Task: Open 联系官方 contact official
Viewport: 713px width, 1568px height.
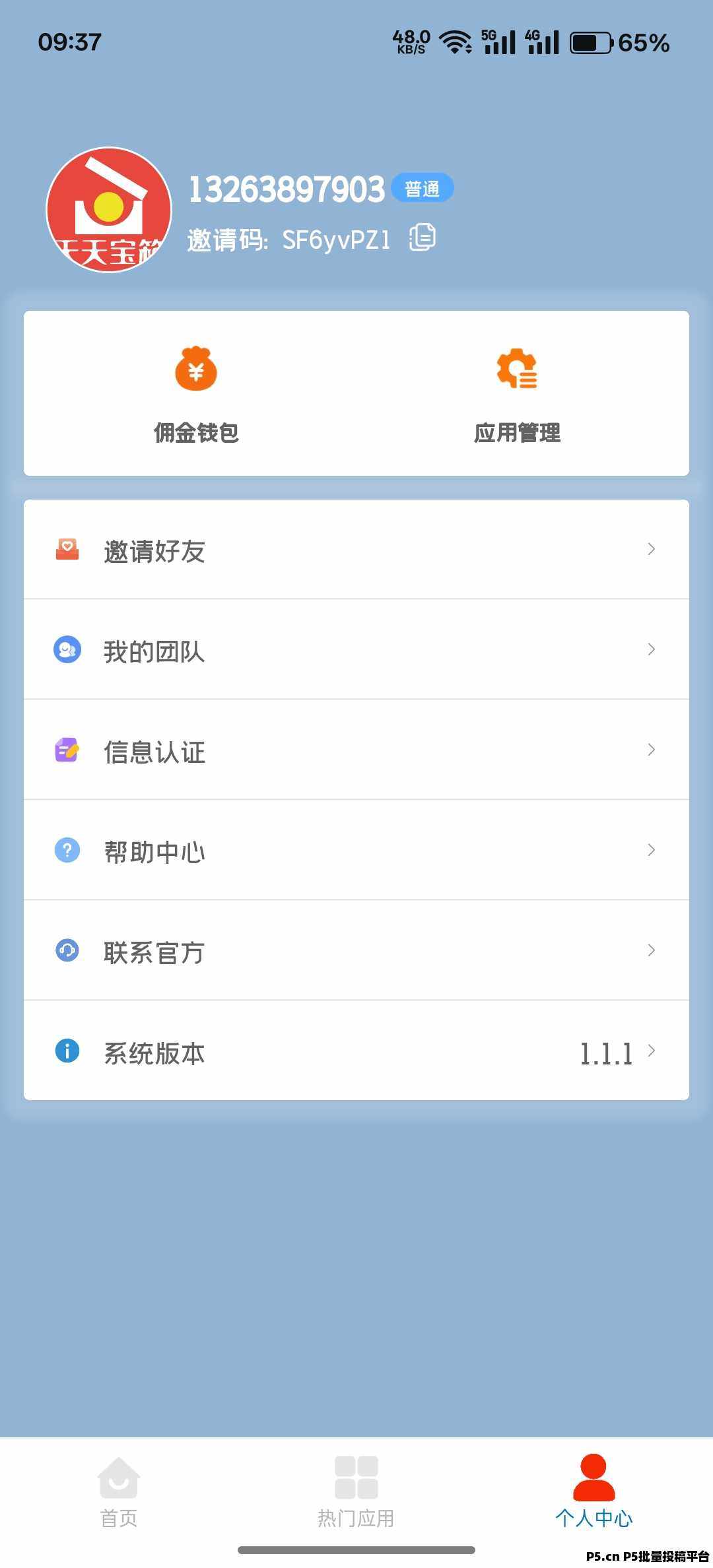Action: click(x=356, y=950)
